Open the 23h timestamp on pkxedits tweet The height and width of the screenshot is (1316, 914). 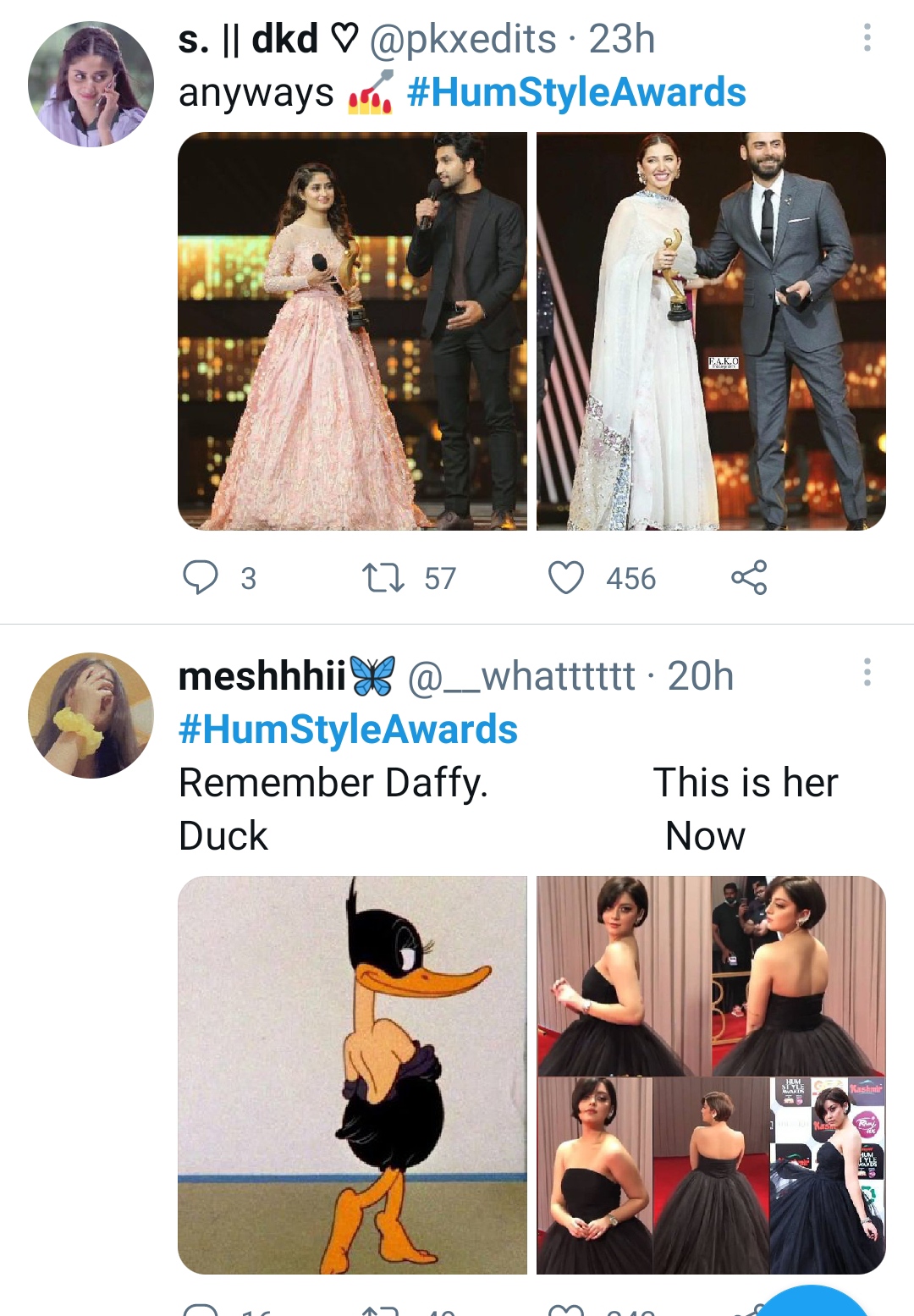[625, 40]
